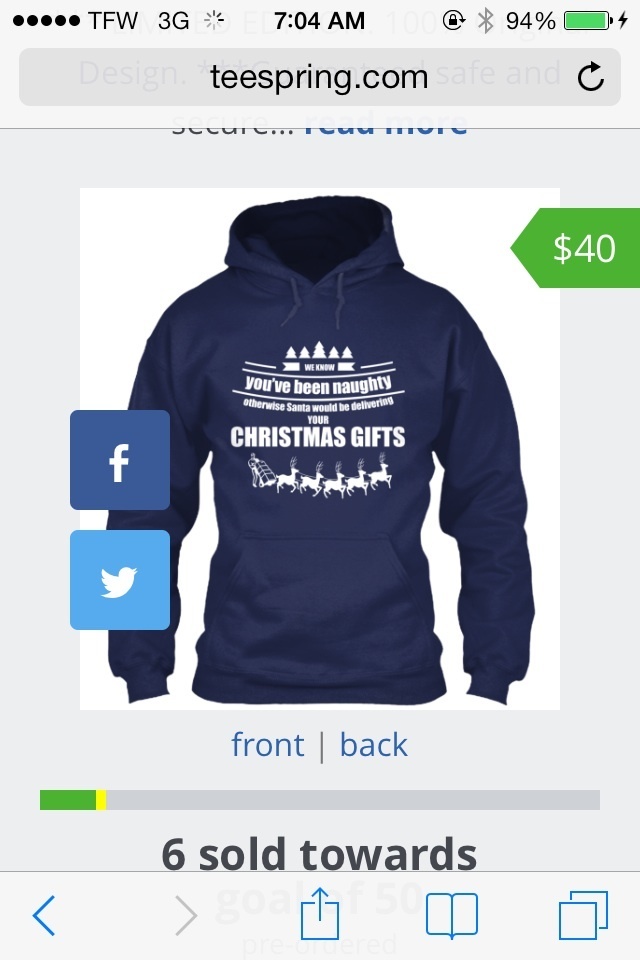The height and width of the screenshot is (960, 640).
Task: Share on Facebook
Action: [120, 460]
